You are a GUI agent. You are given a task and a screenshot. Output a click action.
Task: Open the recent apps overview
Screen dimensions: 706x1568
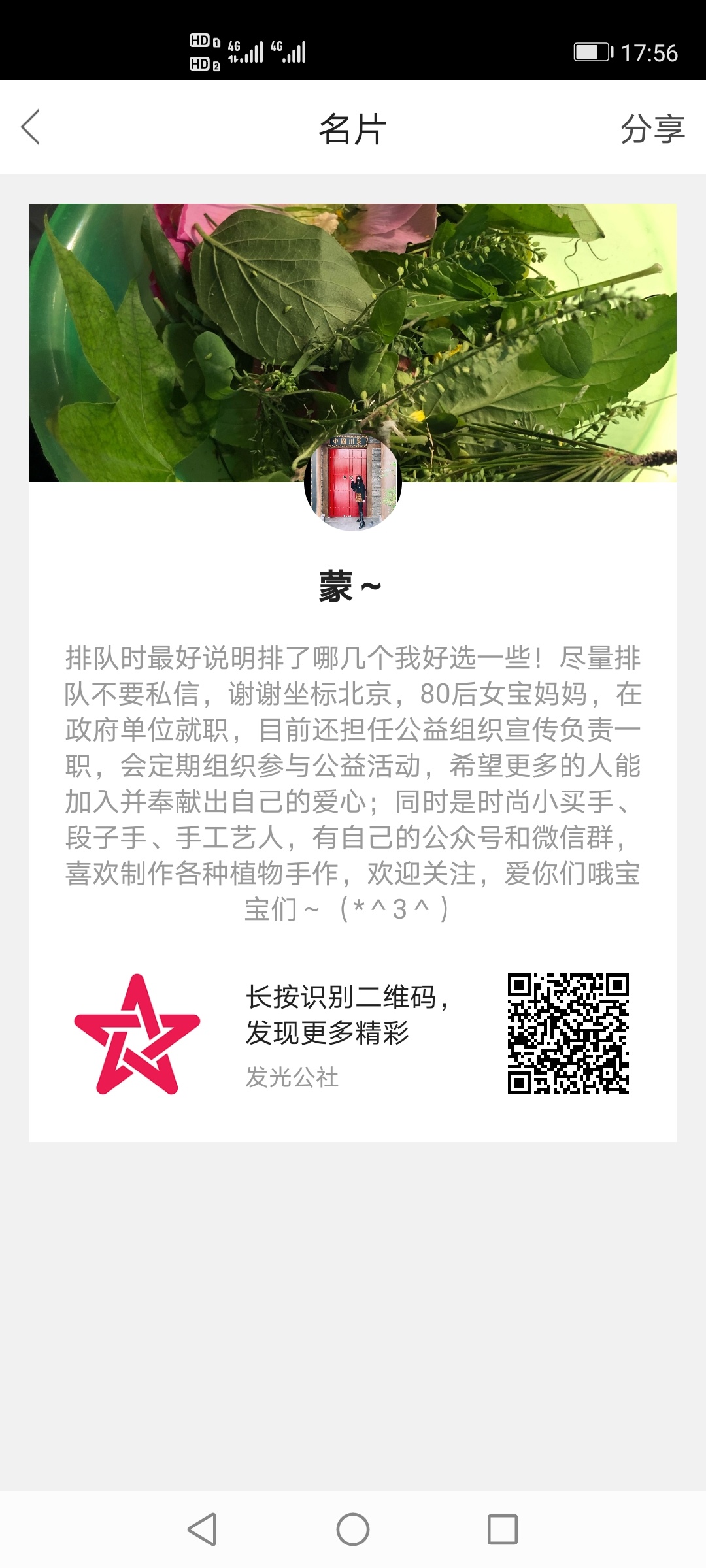click(503, 1529)
